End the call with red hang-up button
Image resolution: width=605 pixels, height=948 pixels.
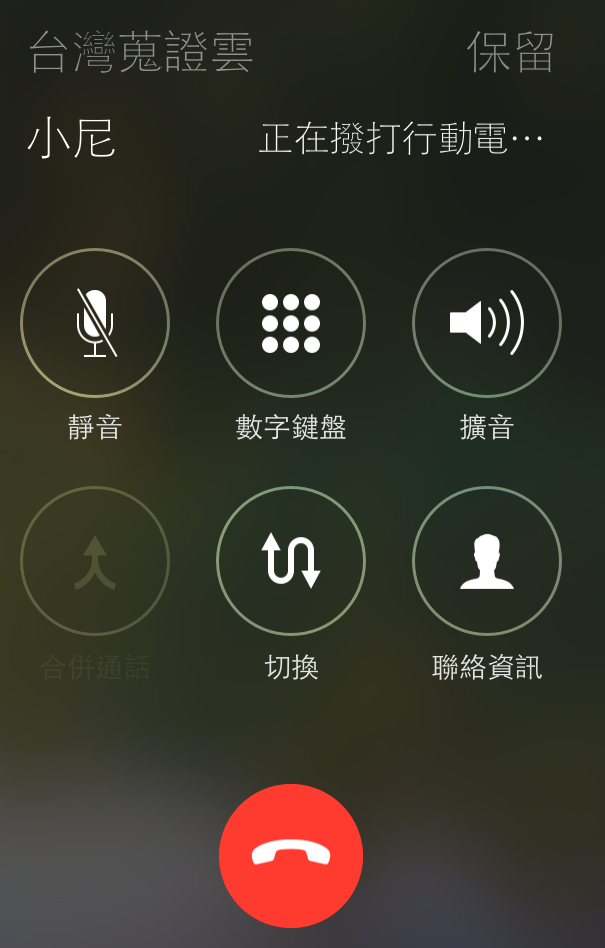pyautogui.click(x=291, y=855)
